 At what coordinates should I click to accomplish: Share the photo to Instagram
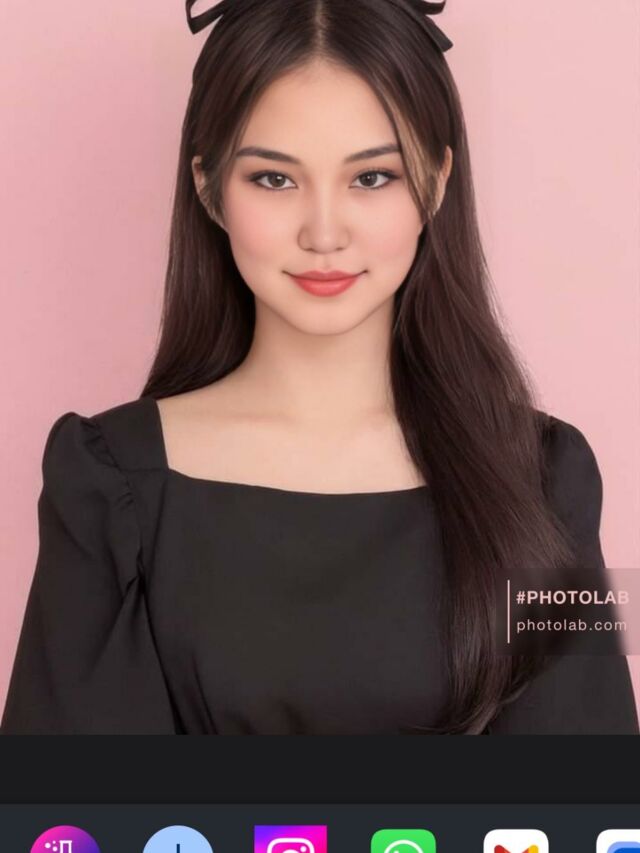[x=290, y=840]
